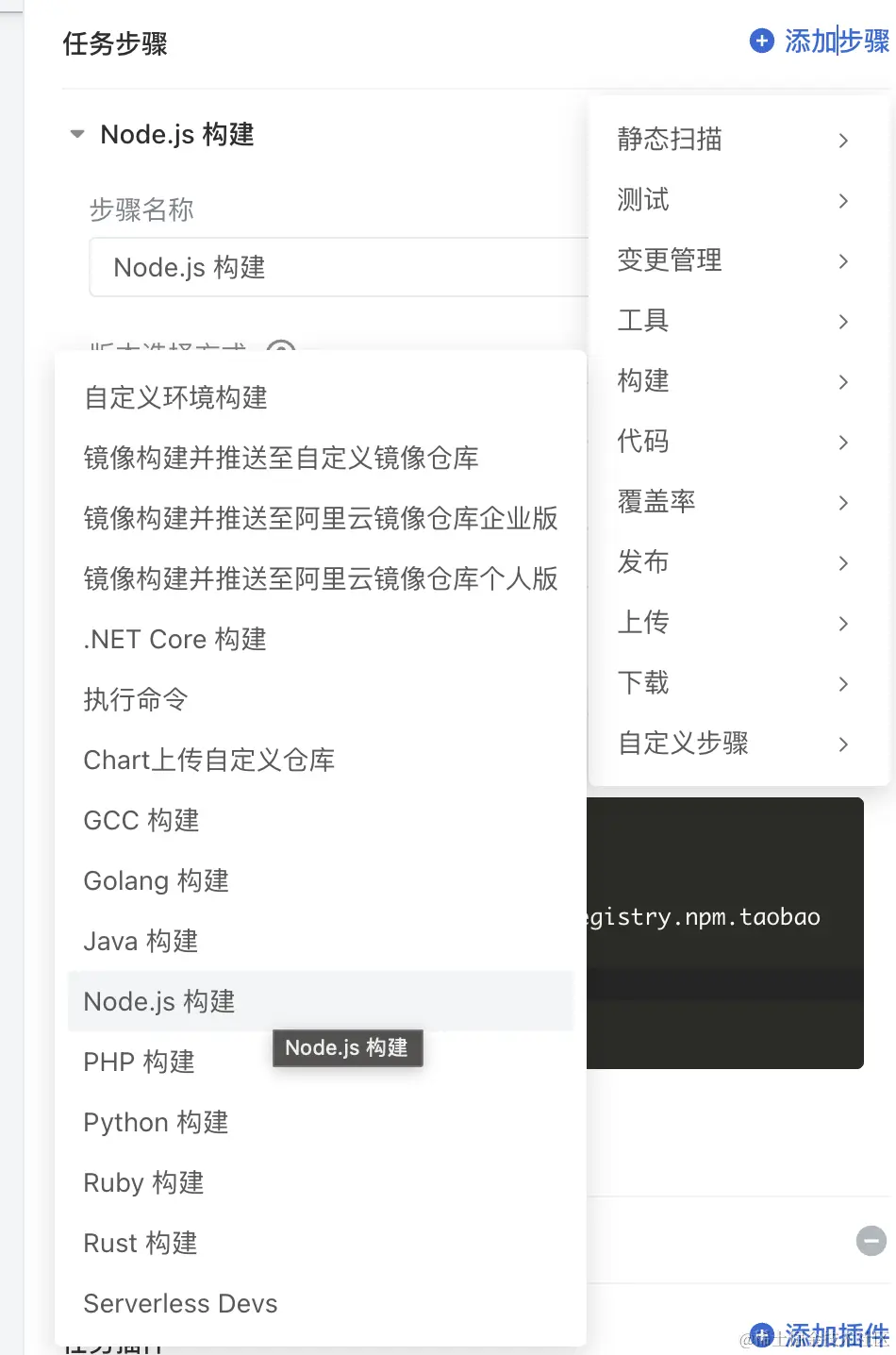Open the 发布 submenu
Viewport: 896px width, 1355px height.
click(733, 562)
